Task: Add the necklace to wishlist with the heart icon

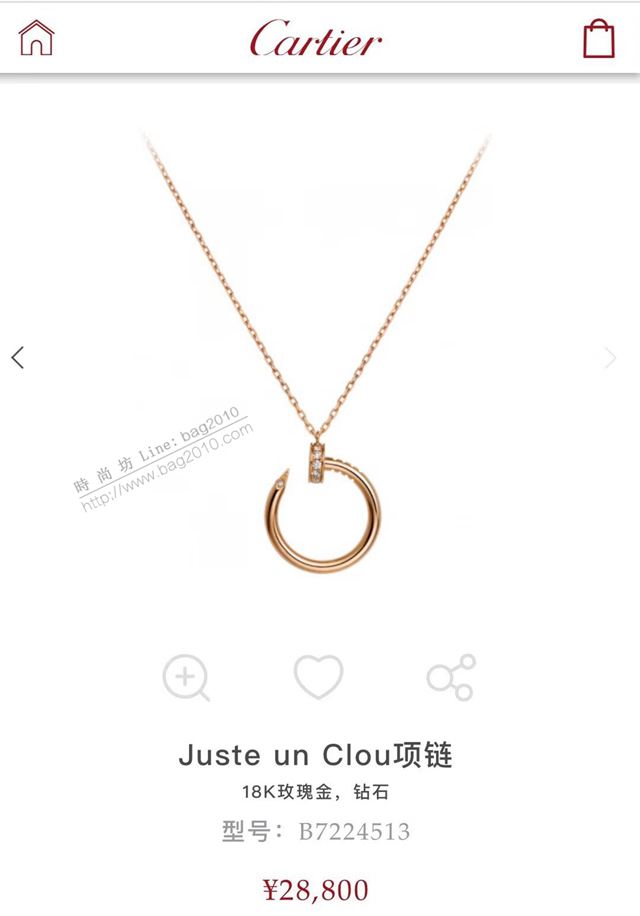Action: point(318,677)
